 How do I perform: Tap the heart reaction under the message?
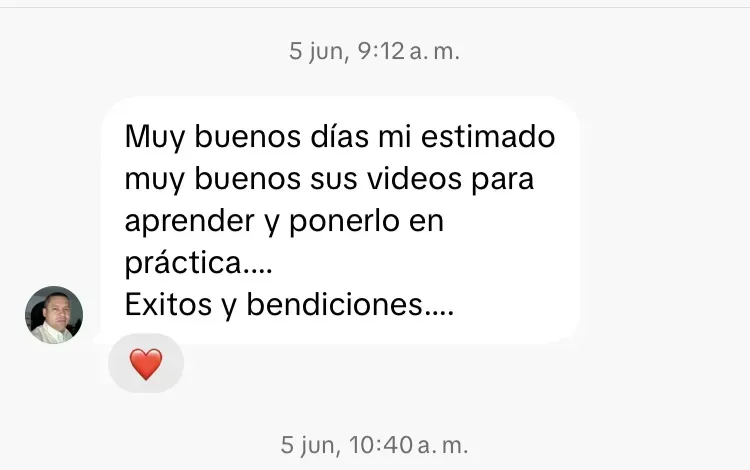(146, 364)
